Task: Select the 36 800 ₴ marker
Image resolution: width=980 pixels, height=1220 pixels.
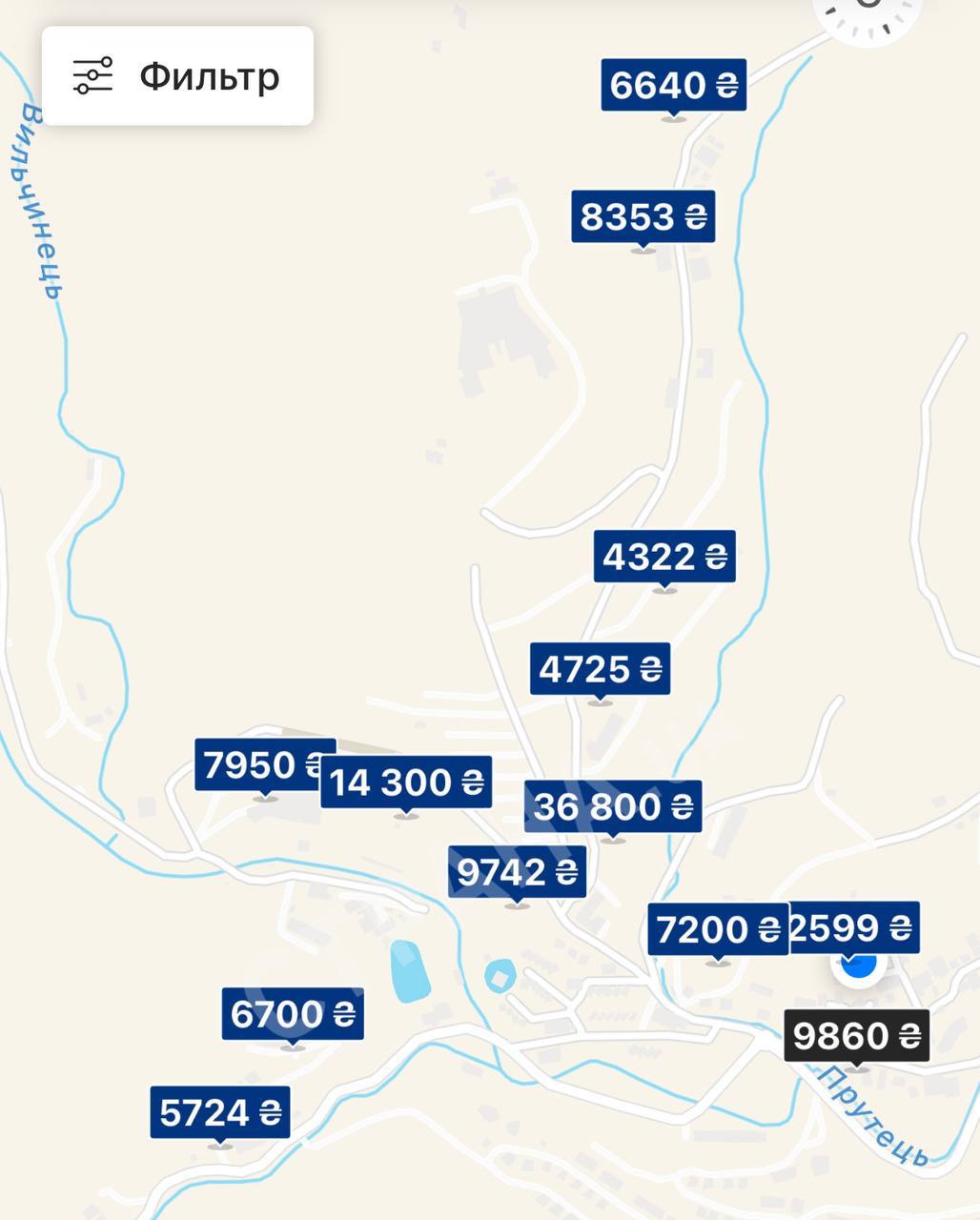Action: point(613,808)
